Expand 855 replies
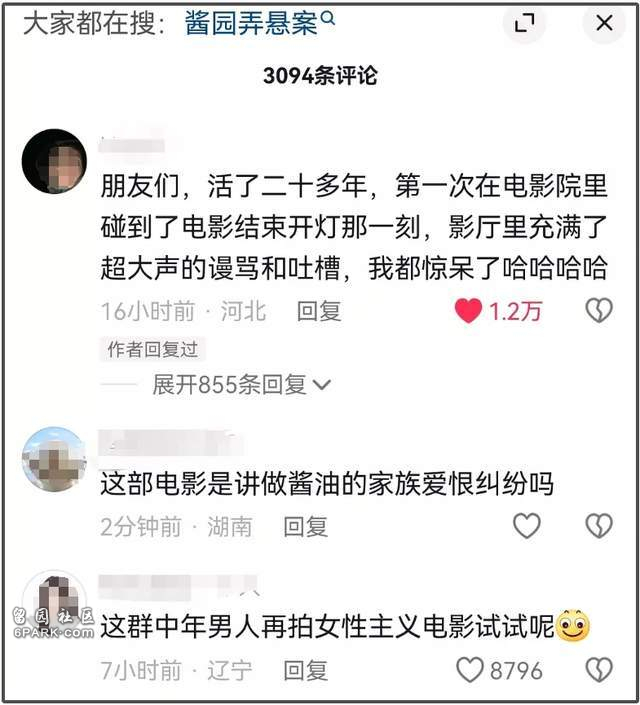Image resolution: width=640 pixels, height=705 pixels. [x=240, y=384]
